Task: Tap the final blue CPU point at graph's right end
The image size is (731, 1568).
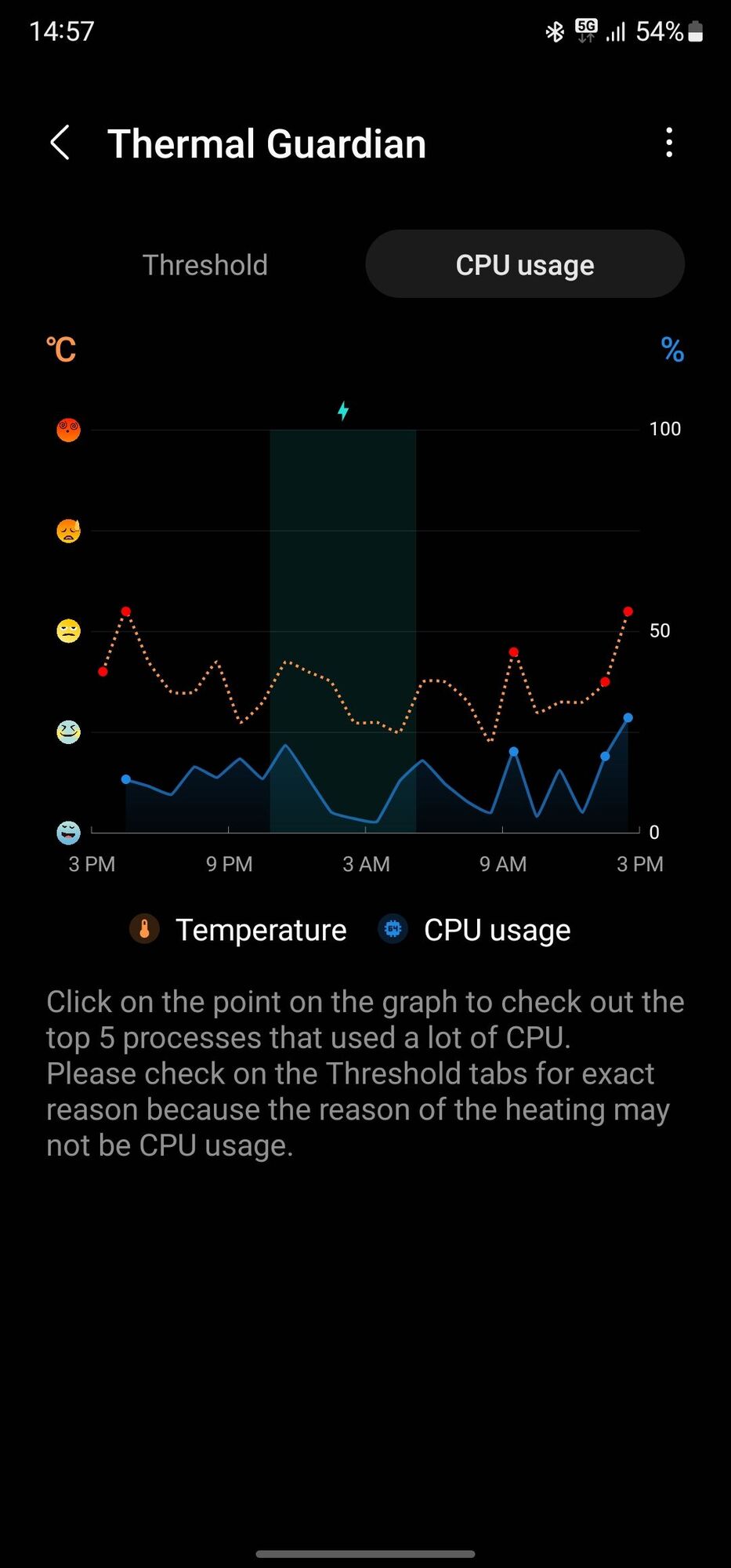Action: click(x=628, y=718)
